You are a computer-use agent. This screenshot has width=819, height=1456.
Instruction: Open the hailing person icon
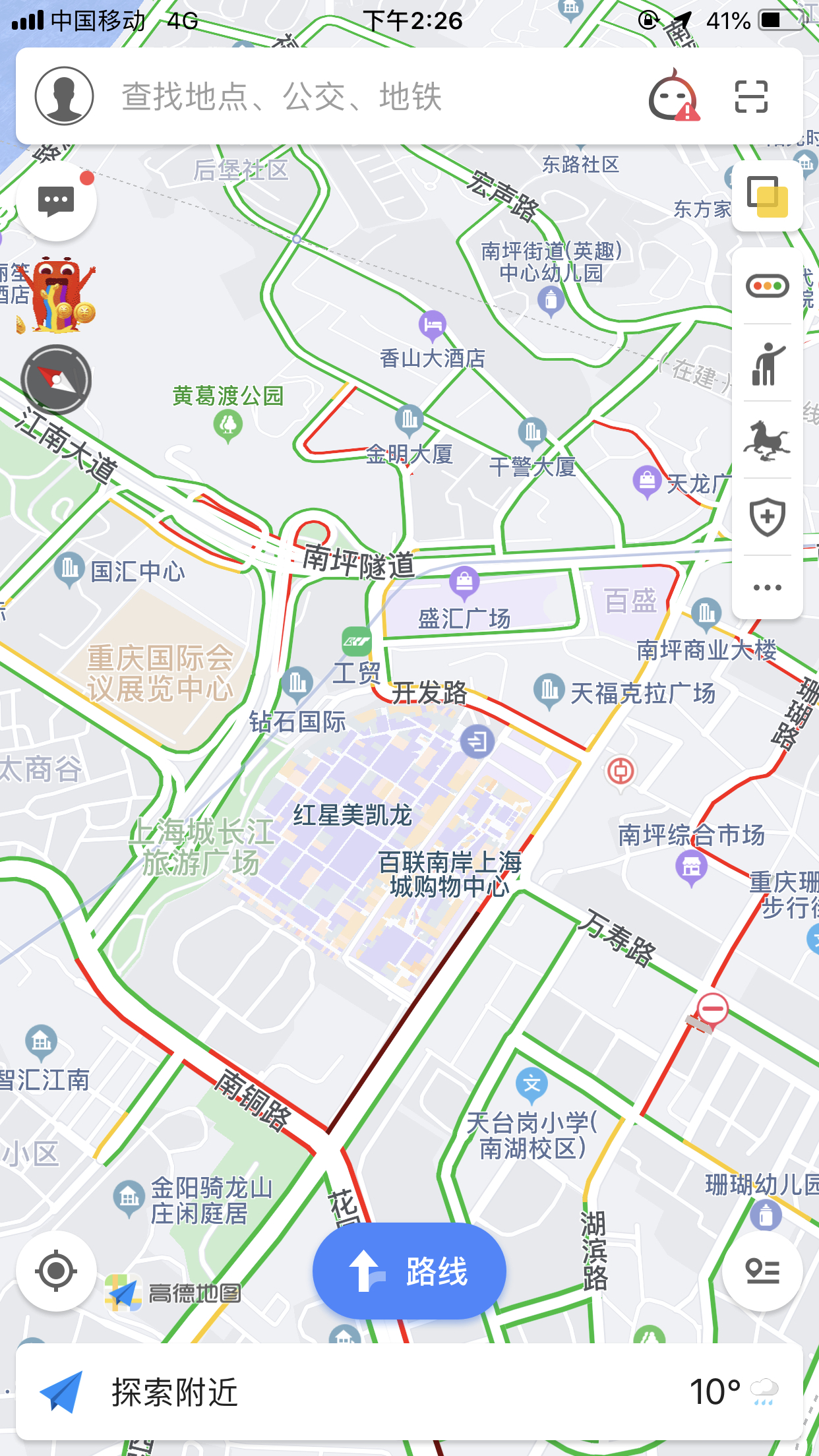coord(768,363)
